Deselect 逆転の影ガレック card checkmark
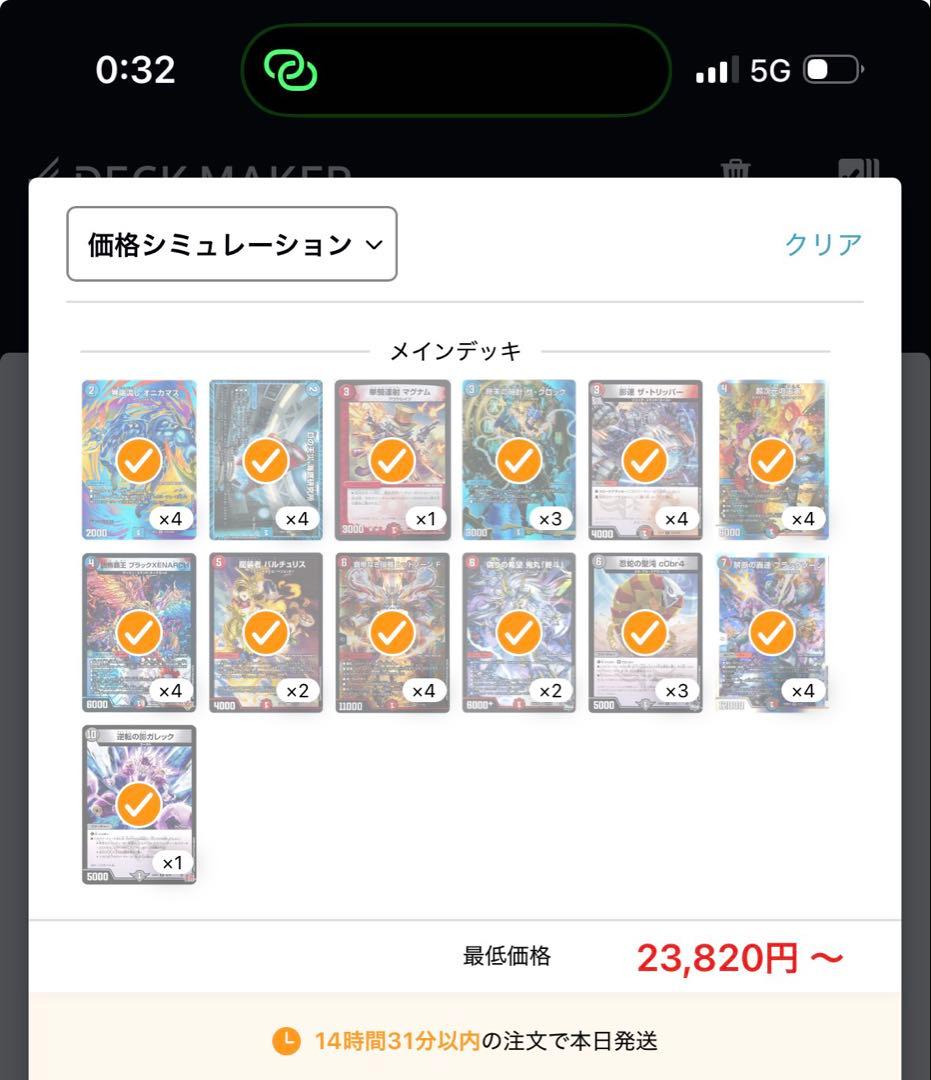931x1080 pixels. coord(139,803)
